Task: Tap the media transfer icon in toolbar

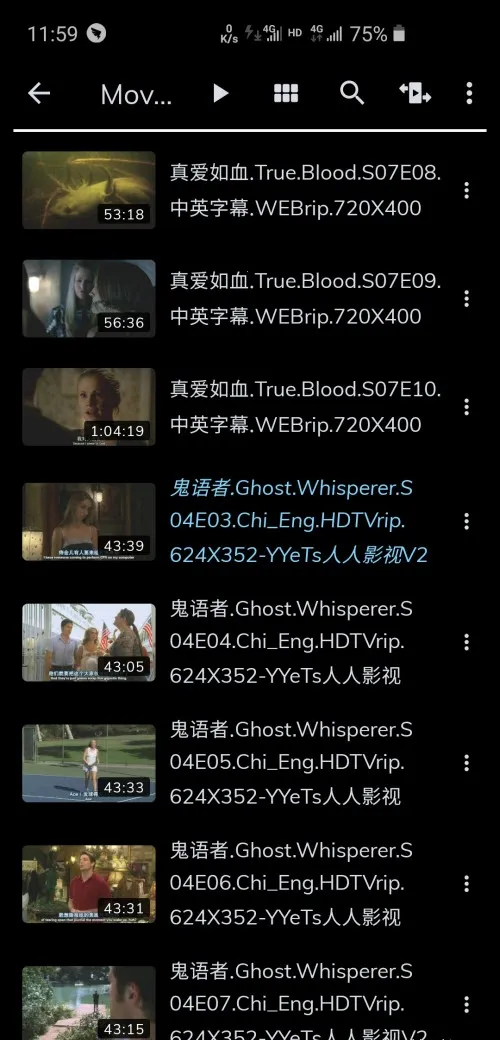Action: pos(415,94)
